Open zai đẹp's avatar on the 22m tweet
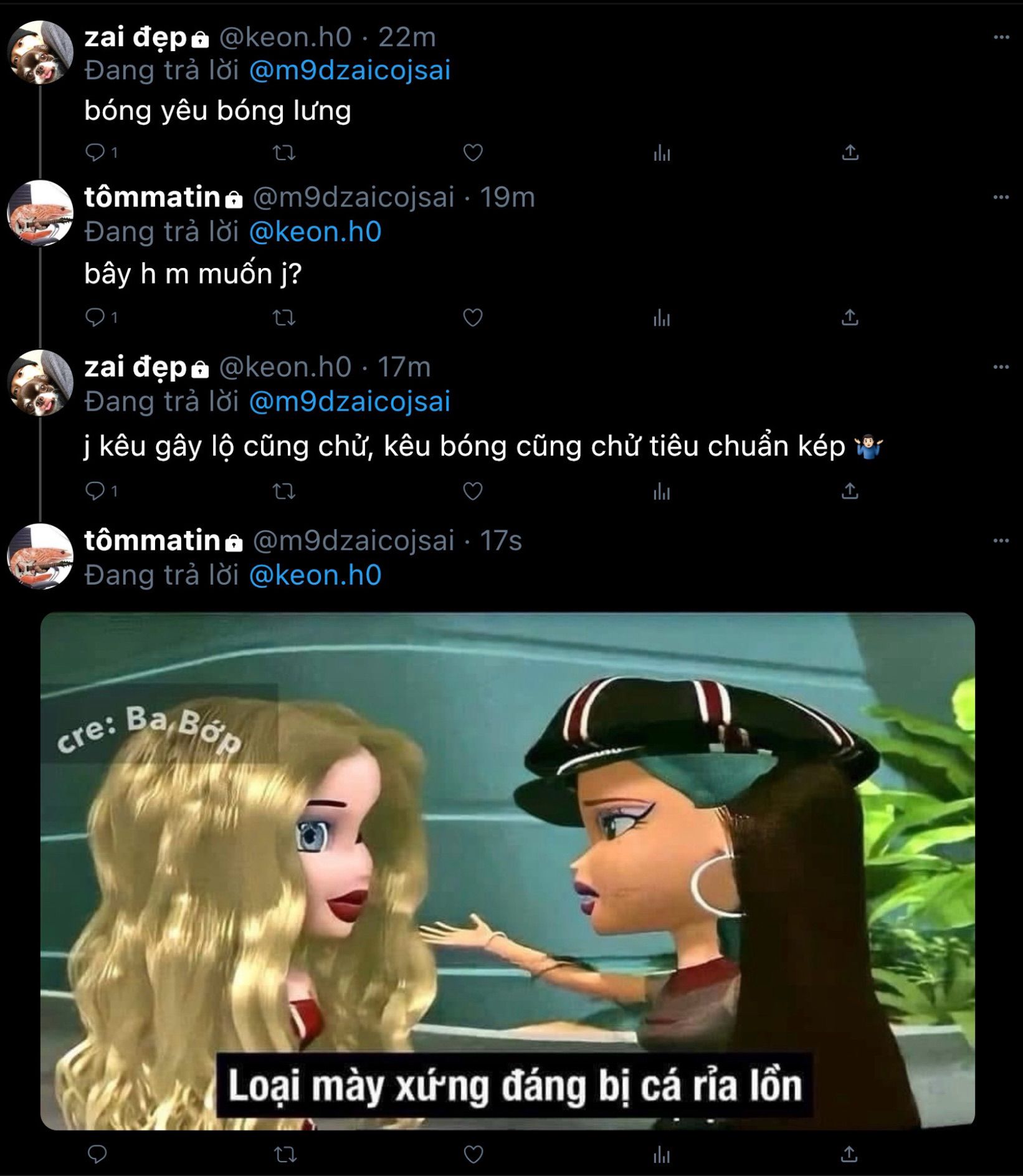1023x1176 pixels. [x=40, y=53]
